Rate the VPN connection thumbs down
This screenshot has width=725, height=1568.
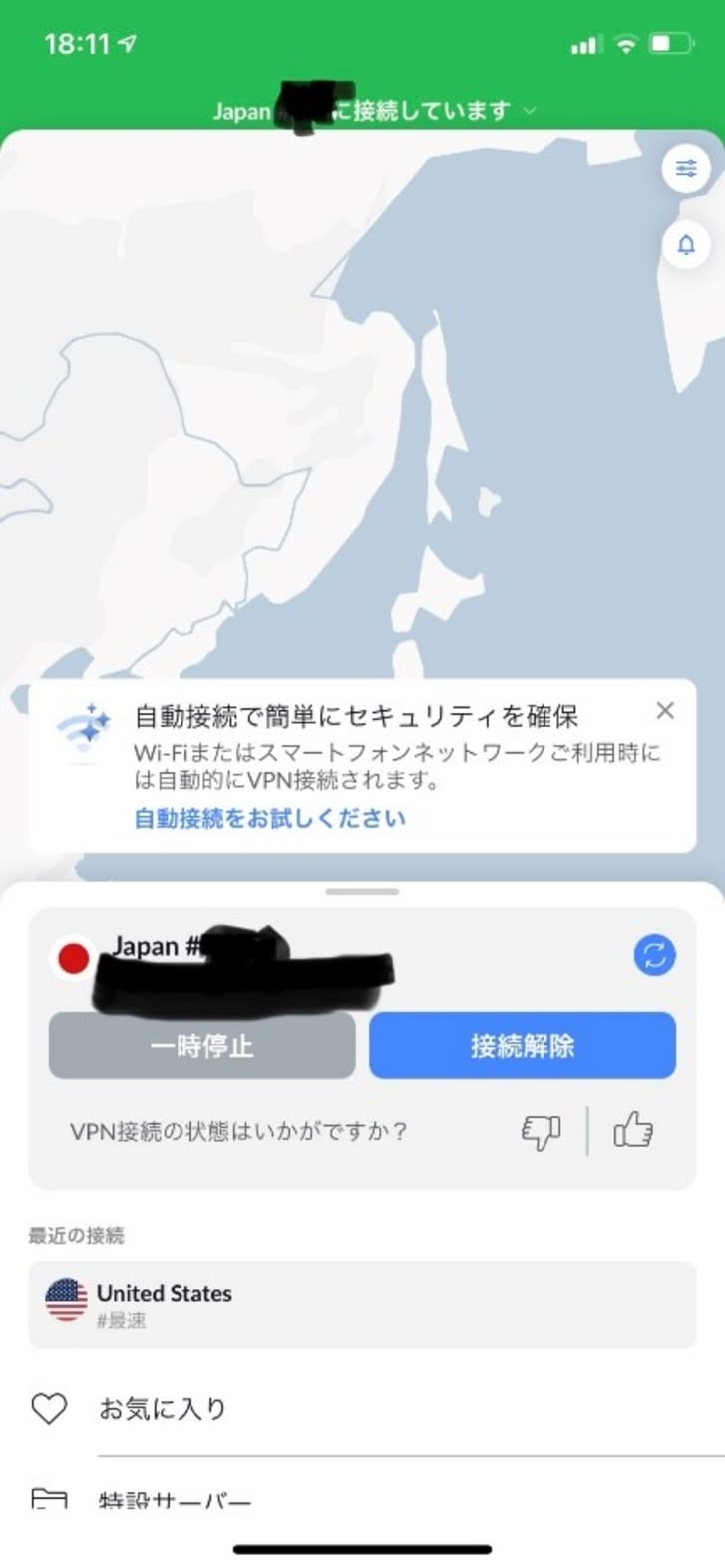(541, 1131)
